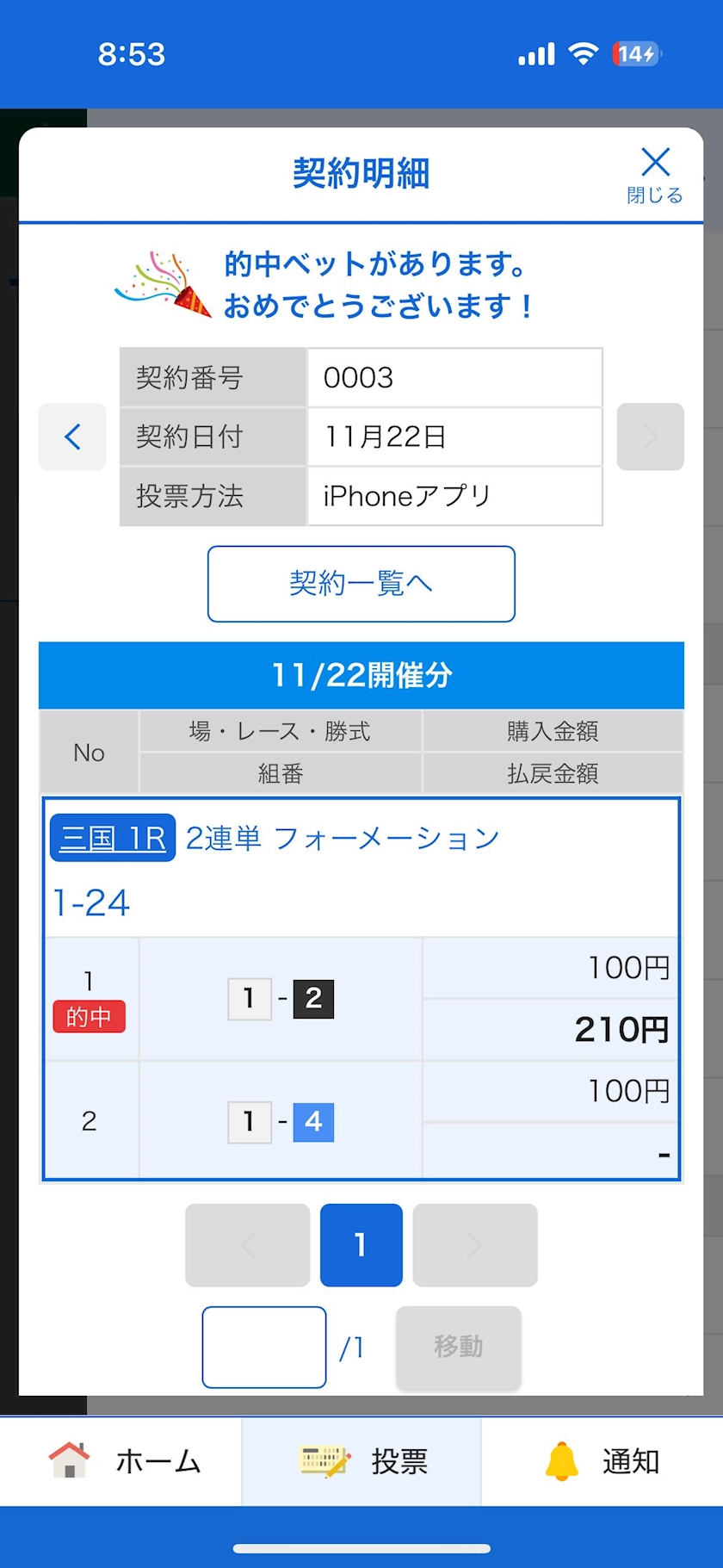Open 契約一覧へ contract list
Screen dimensions: 723x1568
(361, 584)
